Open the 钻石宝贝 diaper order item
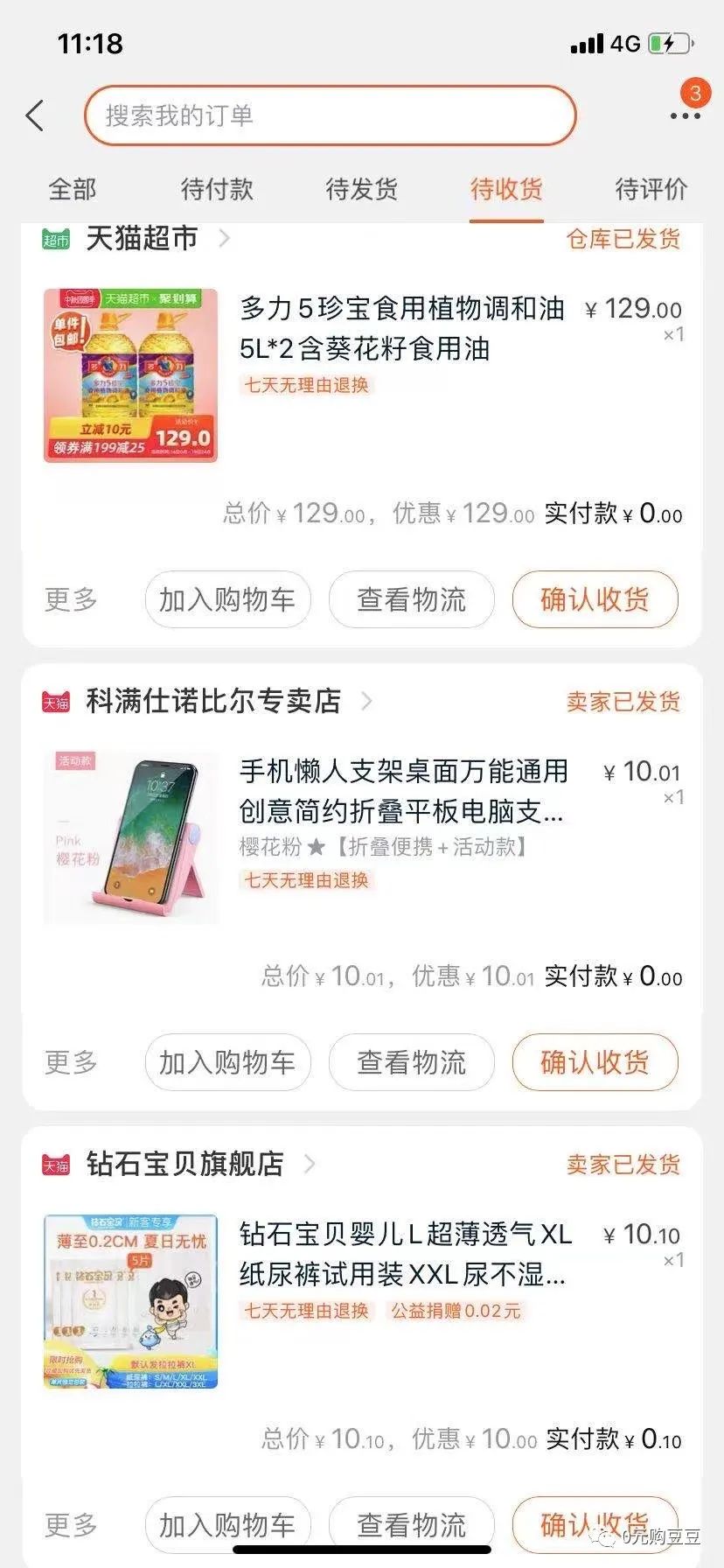Screen dimensions: 724x1568 [x=362, y=1301]
